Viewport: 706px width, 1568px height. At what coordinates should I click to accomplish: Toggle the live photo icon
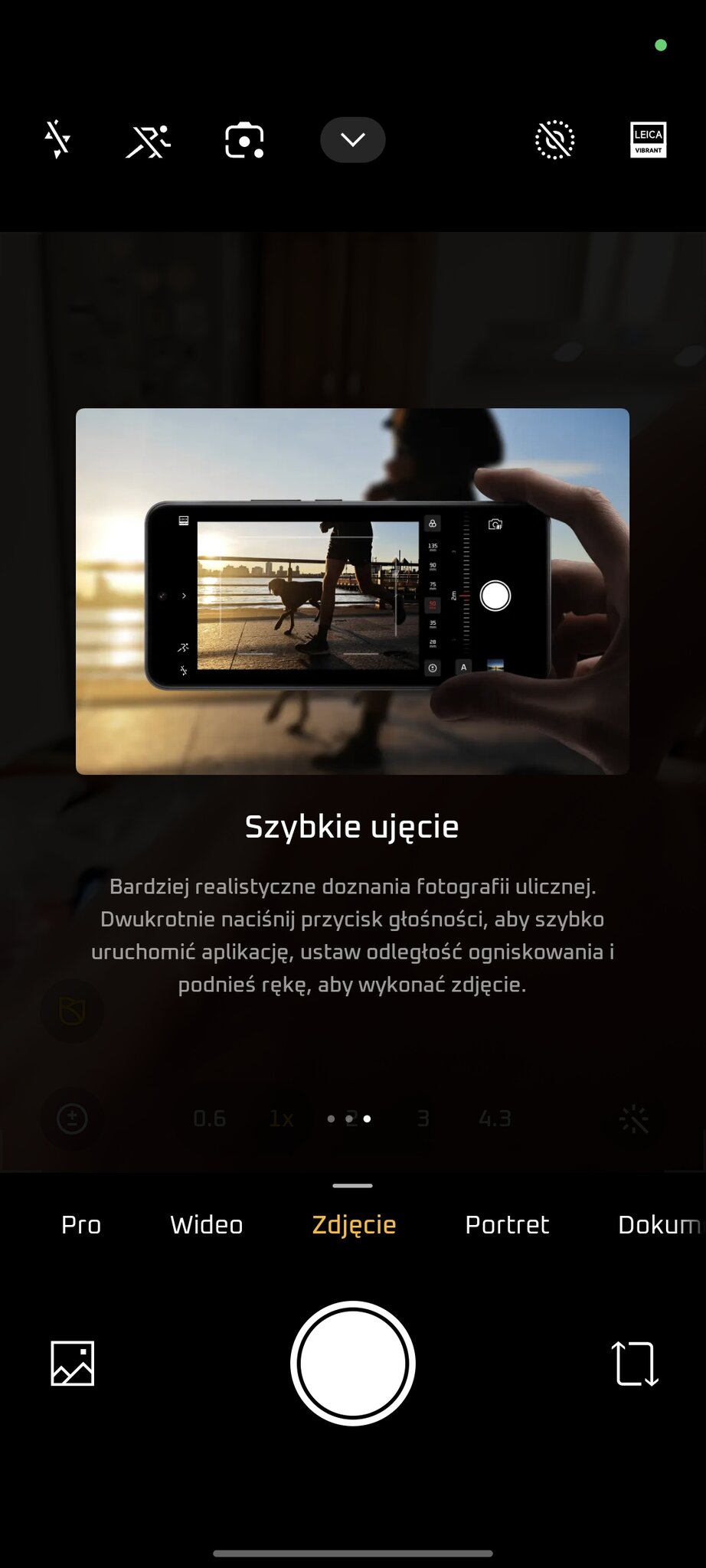coord(554,140)
